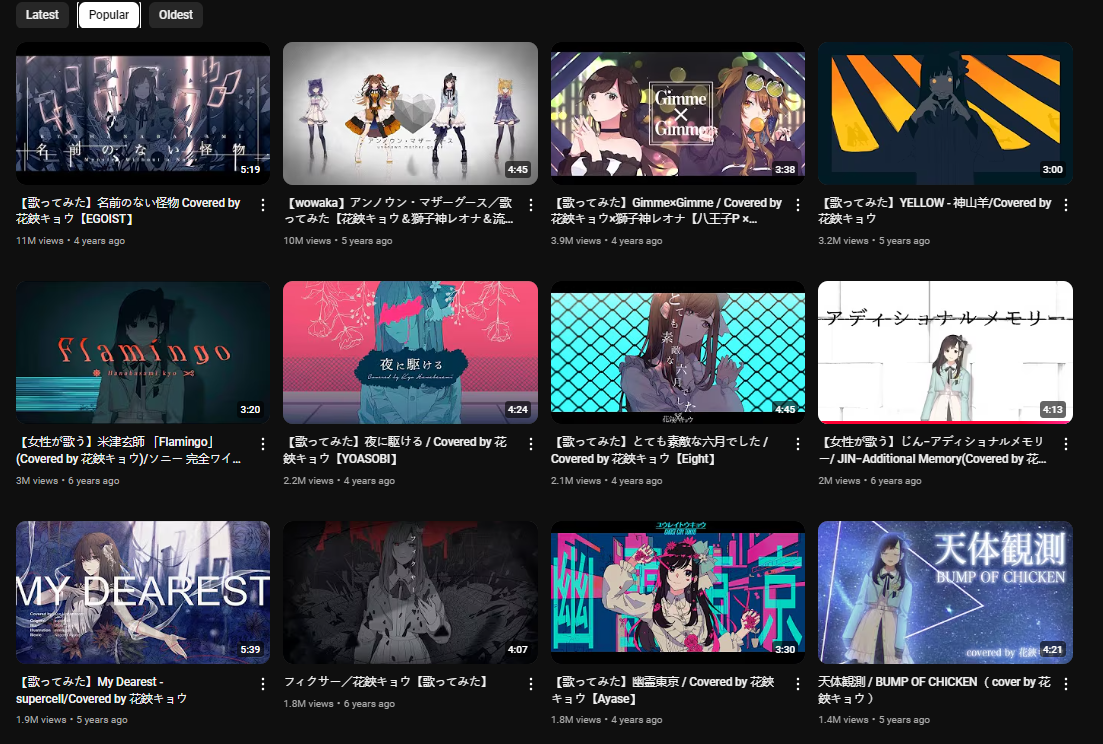The image size is (1103, 744).
Task: Open more options for the Gimme×Gimme video
Action: (x=798, y=205)
